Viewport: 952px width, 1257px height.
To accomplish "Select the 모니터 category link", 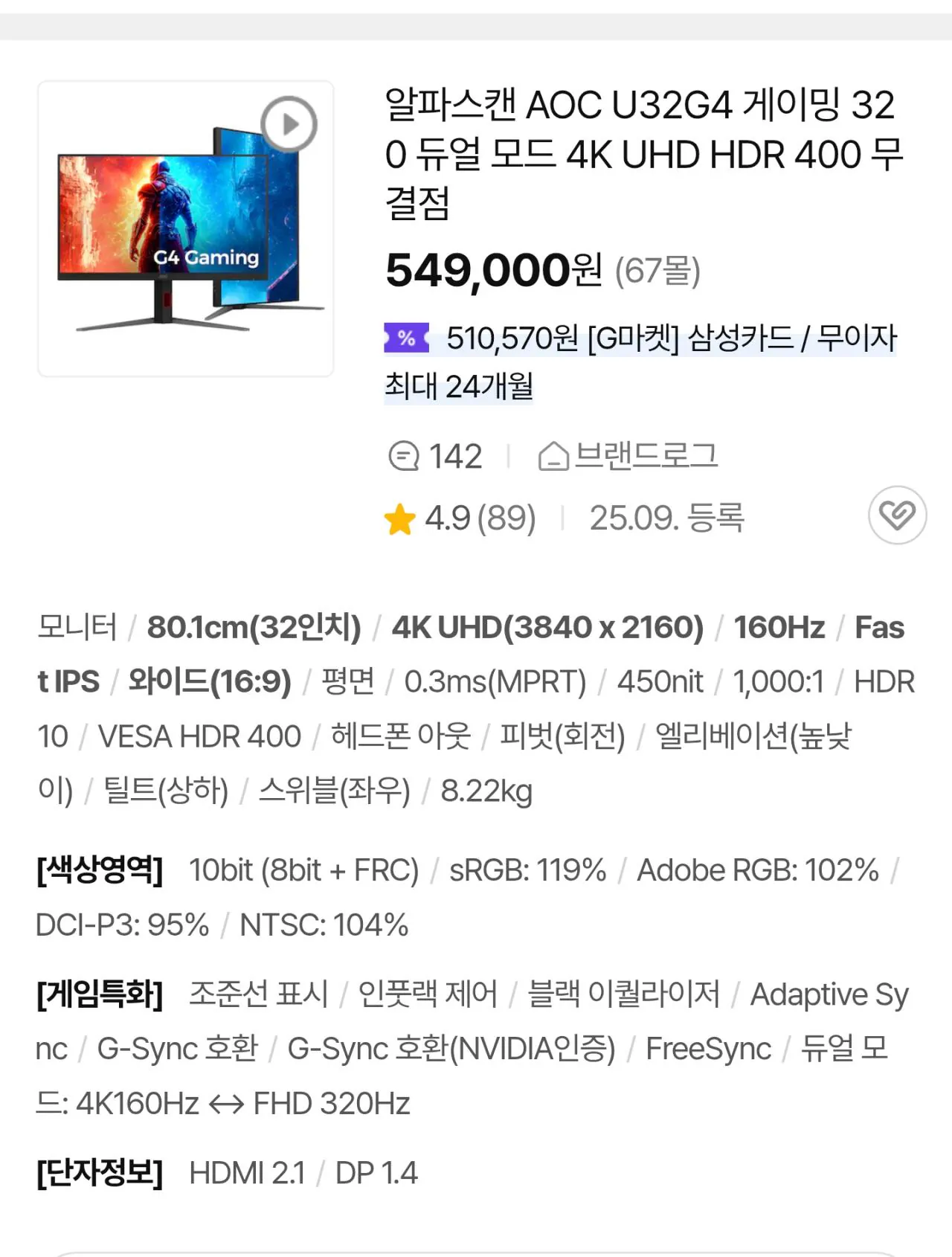I will (x=77, y=627).
